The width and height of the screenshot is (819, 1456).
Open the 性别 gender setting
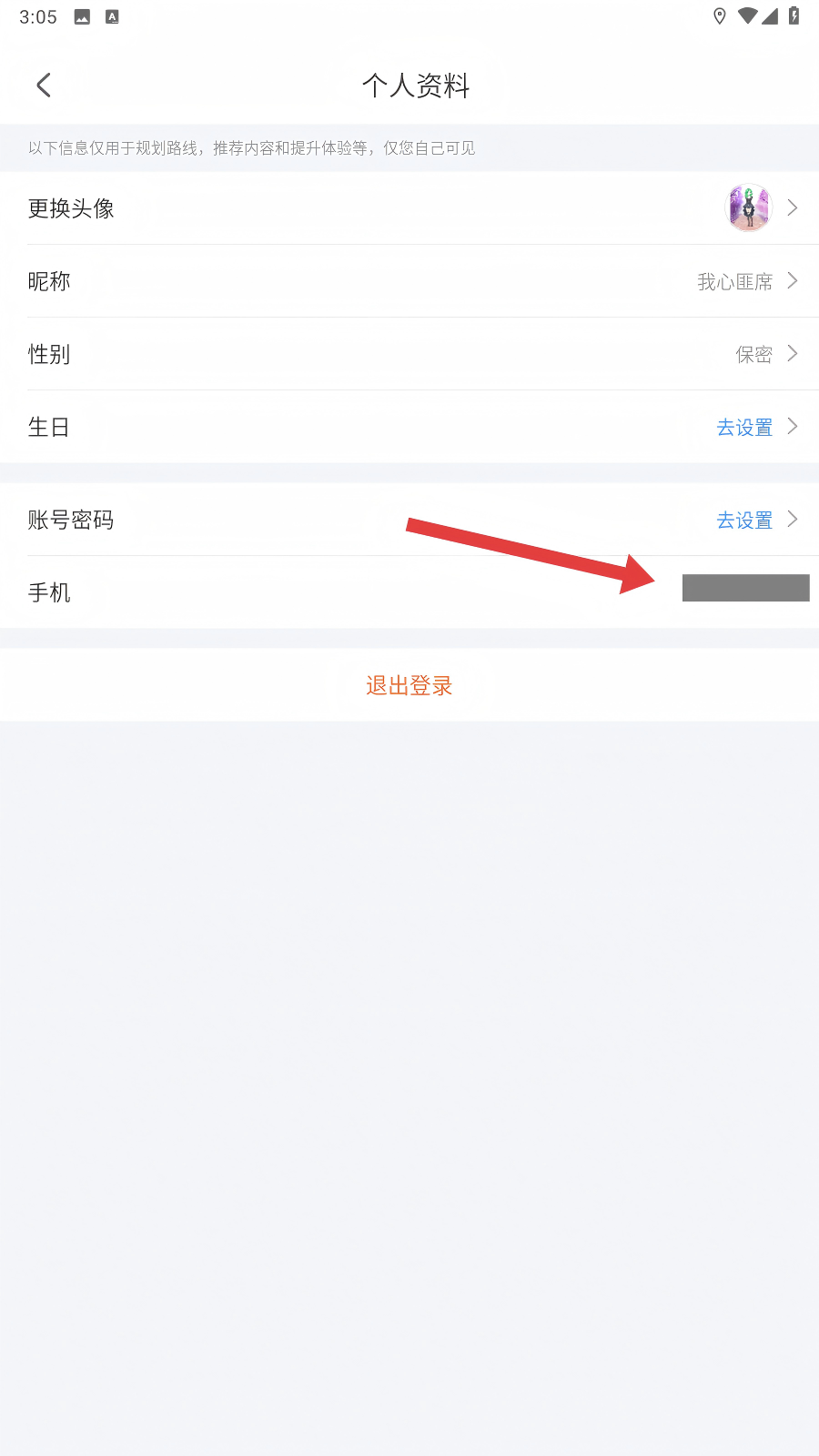409,354
